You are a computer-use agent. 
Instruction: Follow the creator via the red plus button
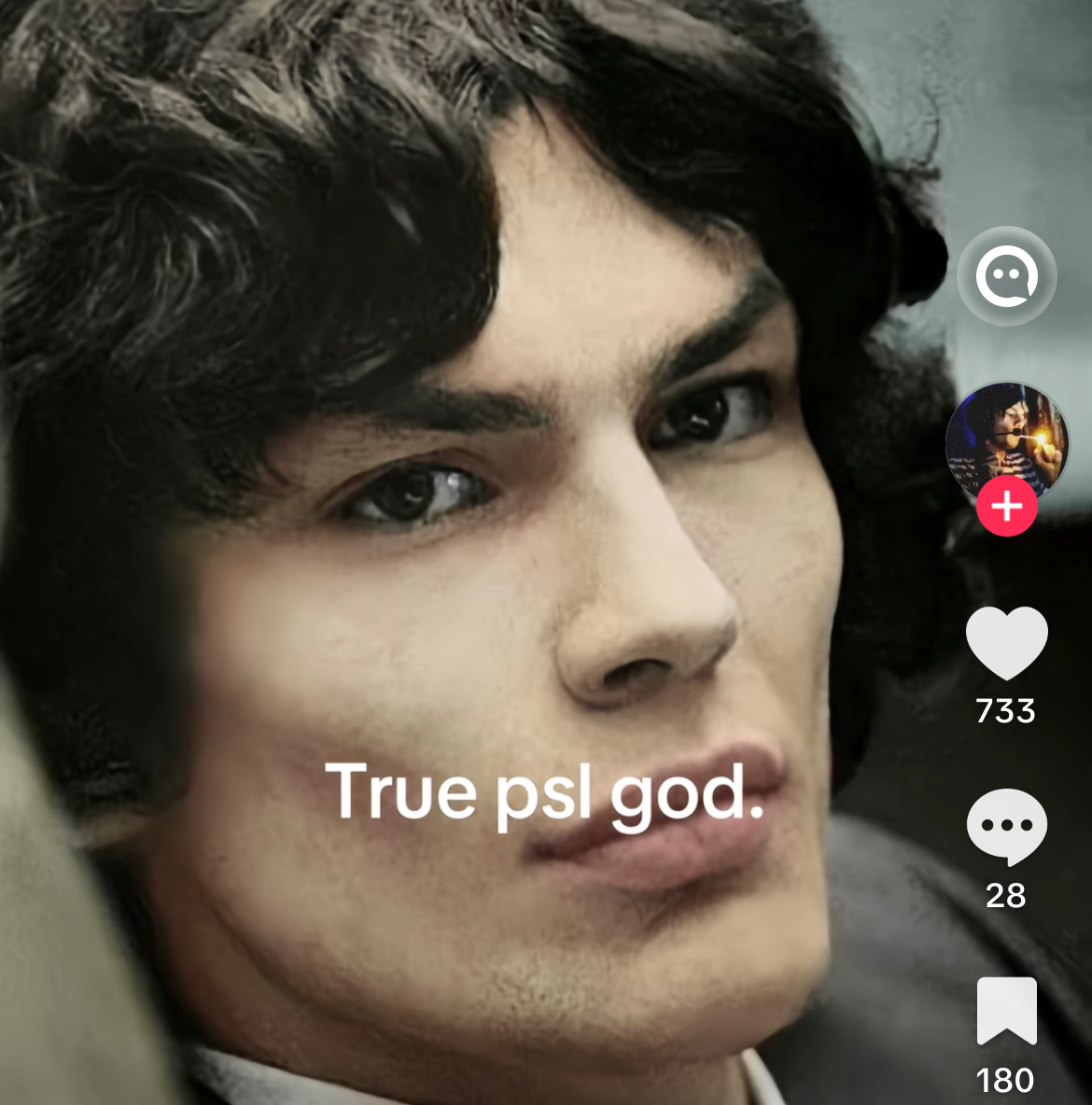[x=1006, y=507]
